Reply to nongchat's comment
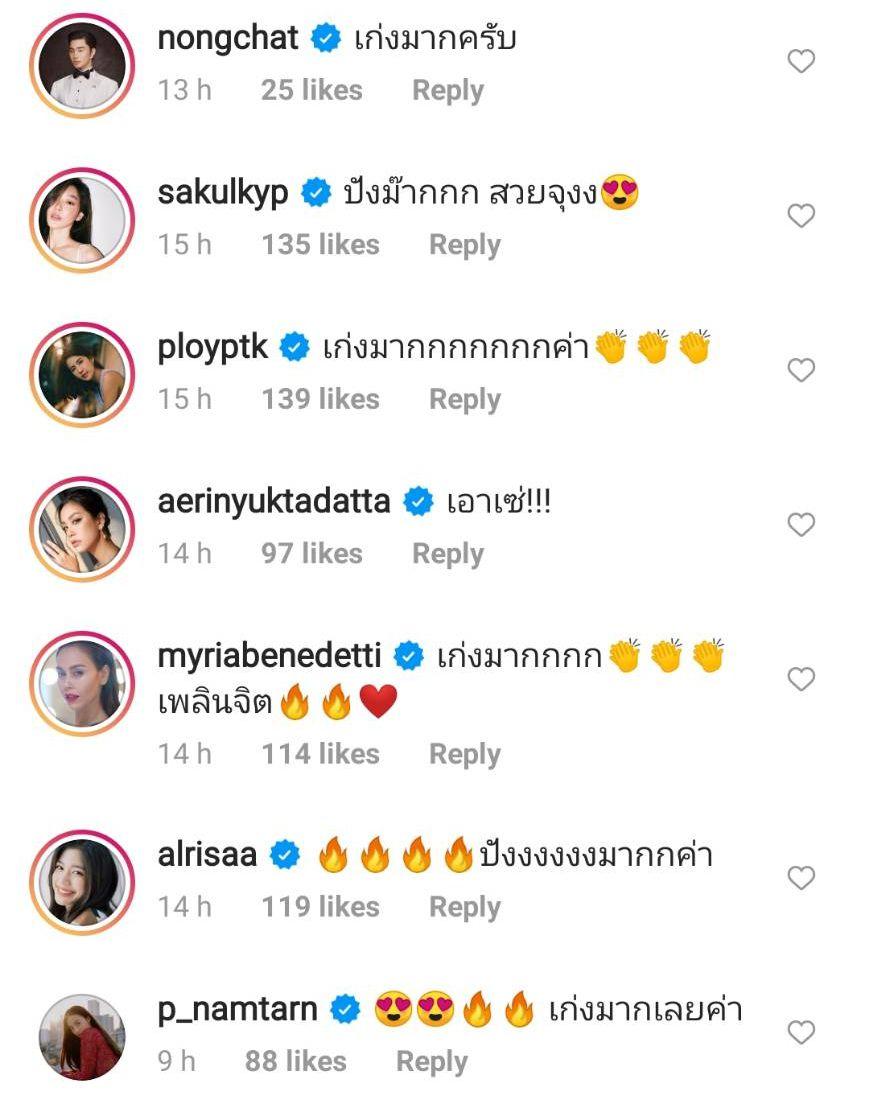Image resolution: width=869 pixels, height=1106 pixels. (x=447, y=91)
